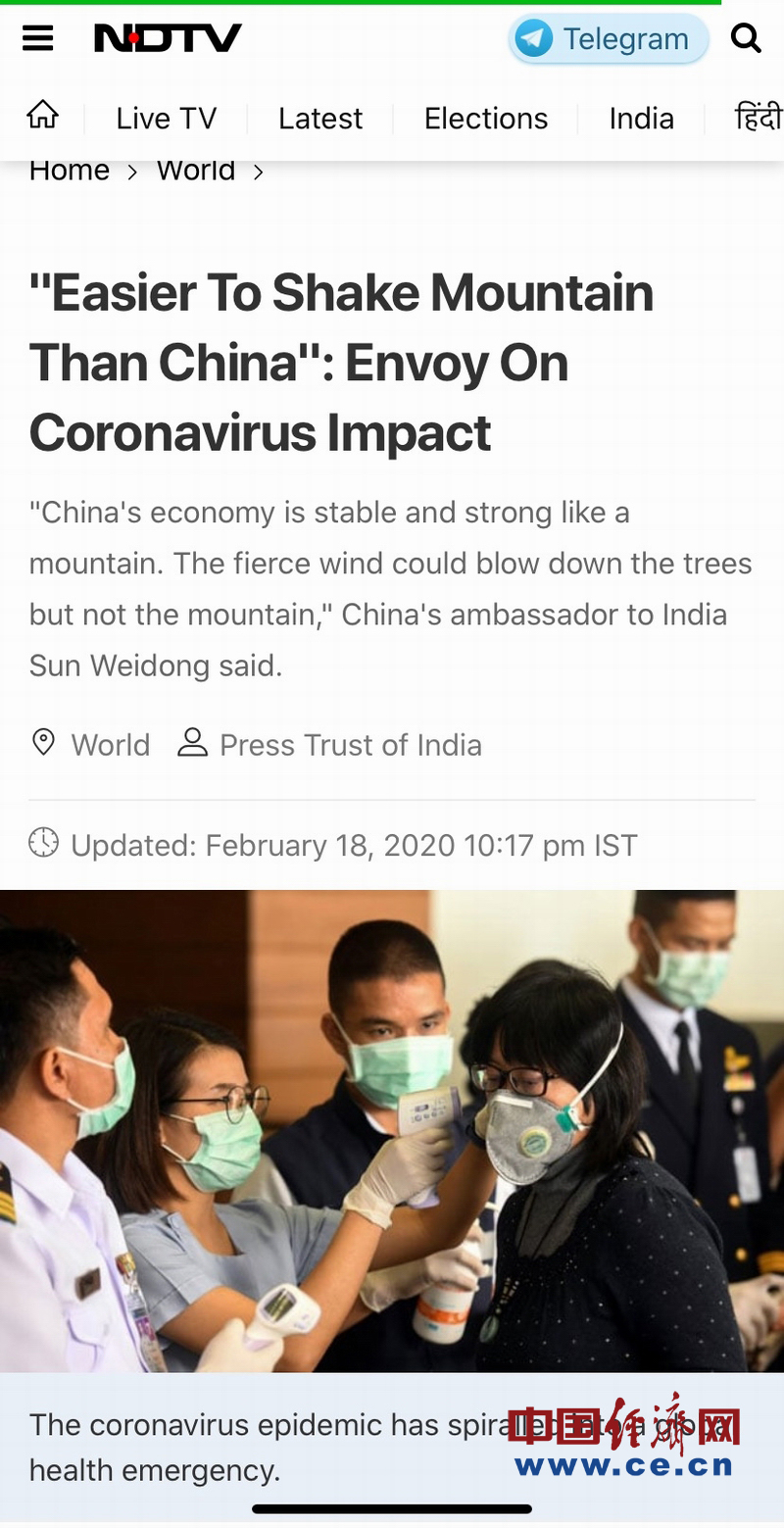Tap the NDTV logo

pyautogui.click(x=168, y=38)
